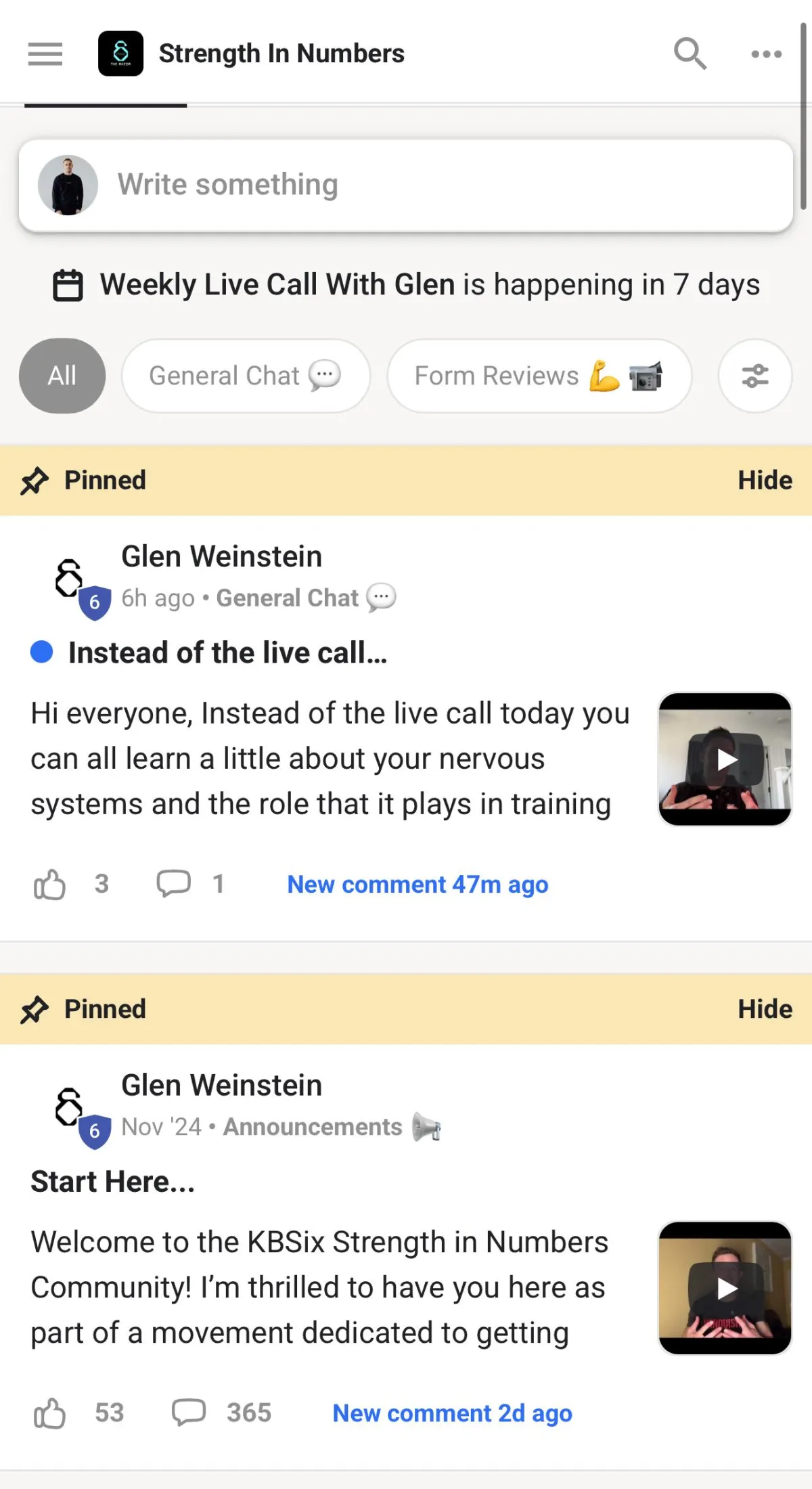Play the Start Here welcome video
Image resolution: width=812 pixels, height=1489 pixels.
pyautogui.click(x=725, y=1287)
